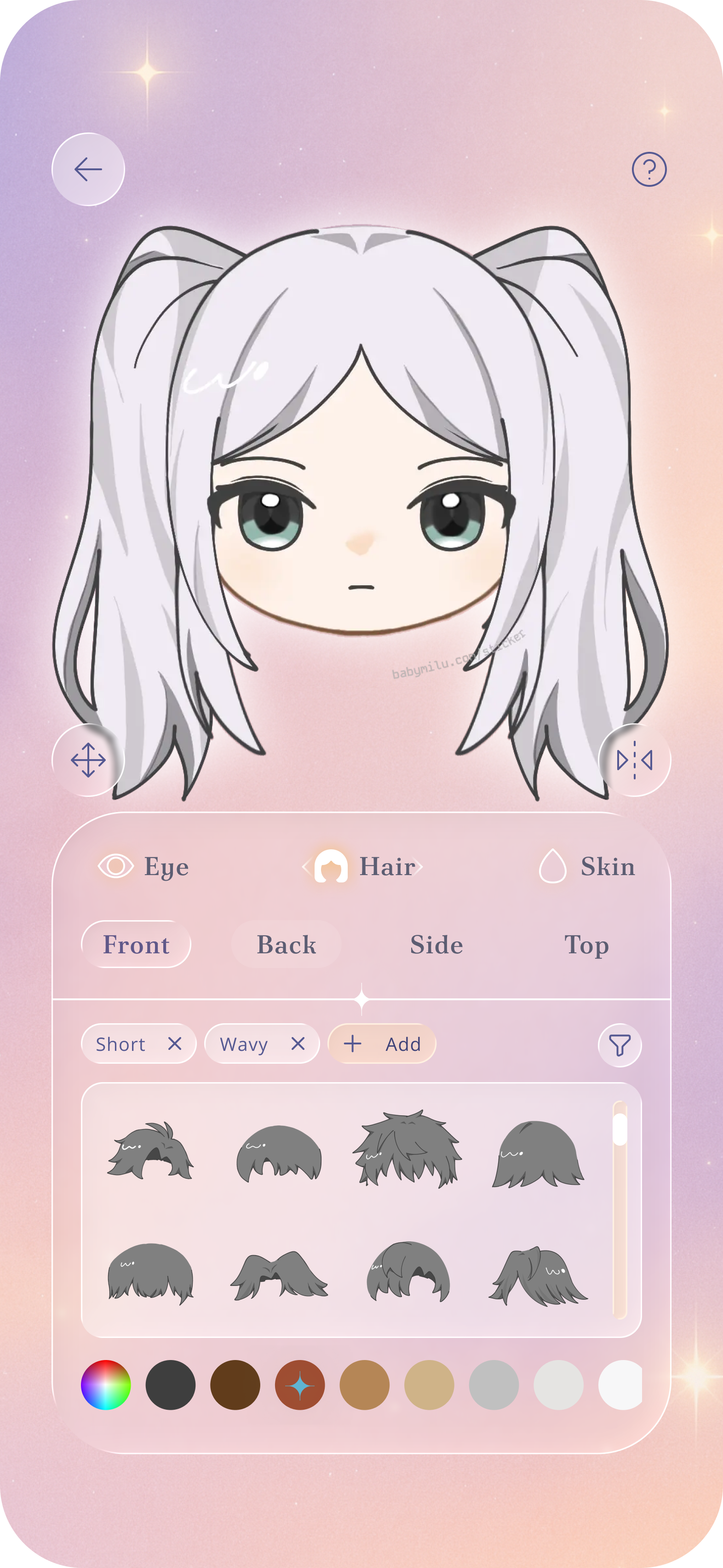723x1568 pixels.
Task: Go back using the arrow button
Action: click(88, 169)
